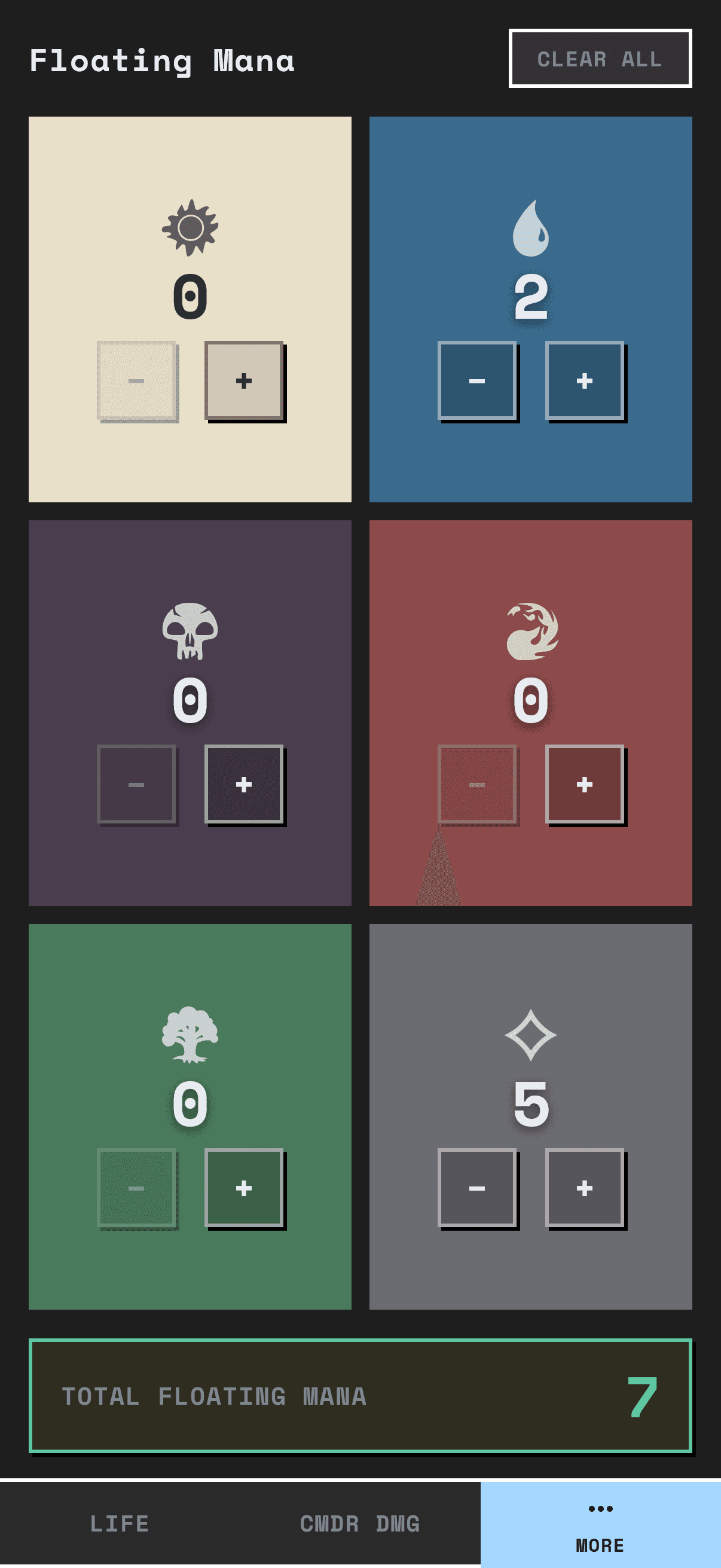Decrease colorless diamond mana
Screen dimensions: 721x1568
pos(477,1188)
